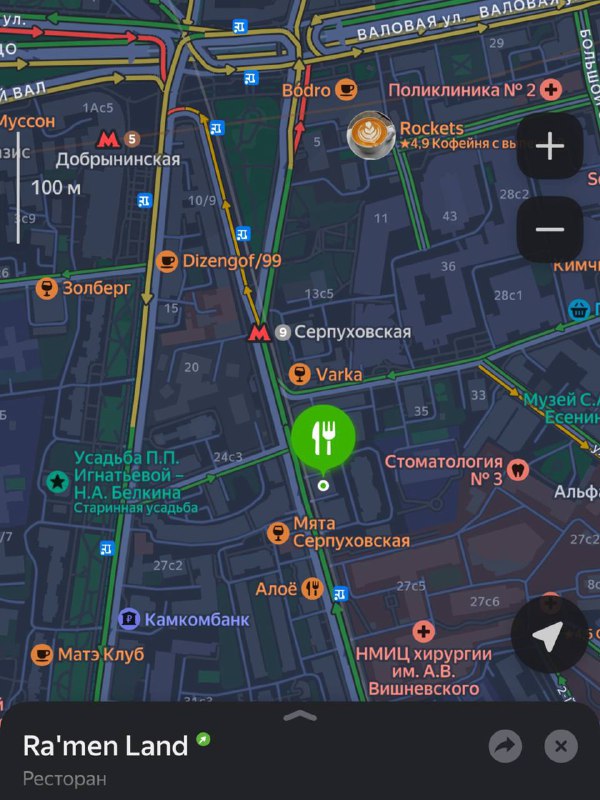Select Серпуховская metro station
Screen dimensions: 600x800
point(259,332)
